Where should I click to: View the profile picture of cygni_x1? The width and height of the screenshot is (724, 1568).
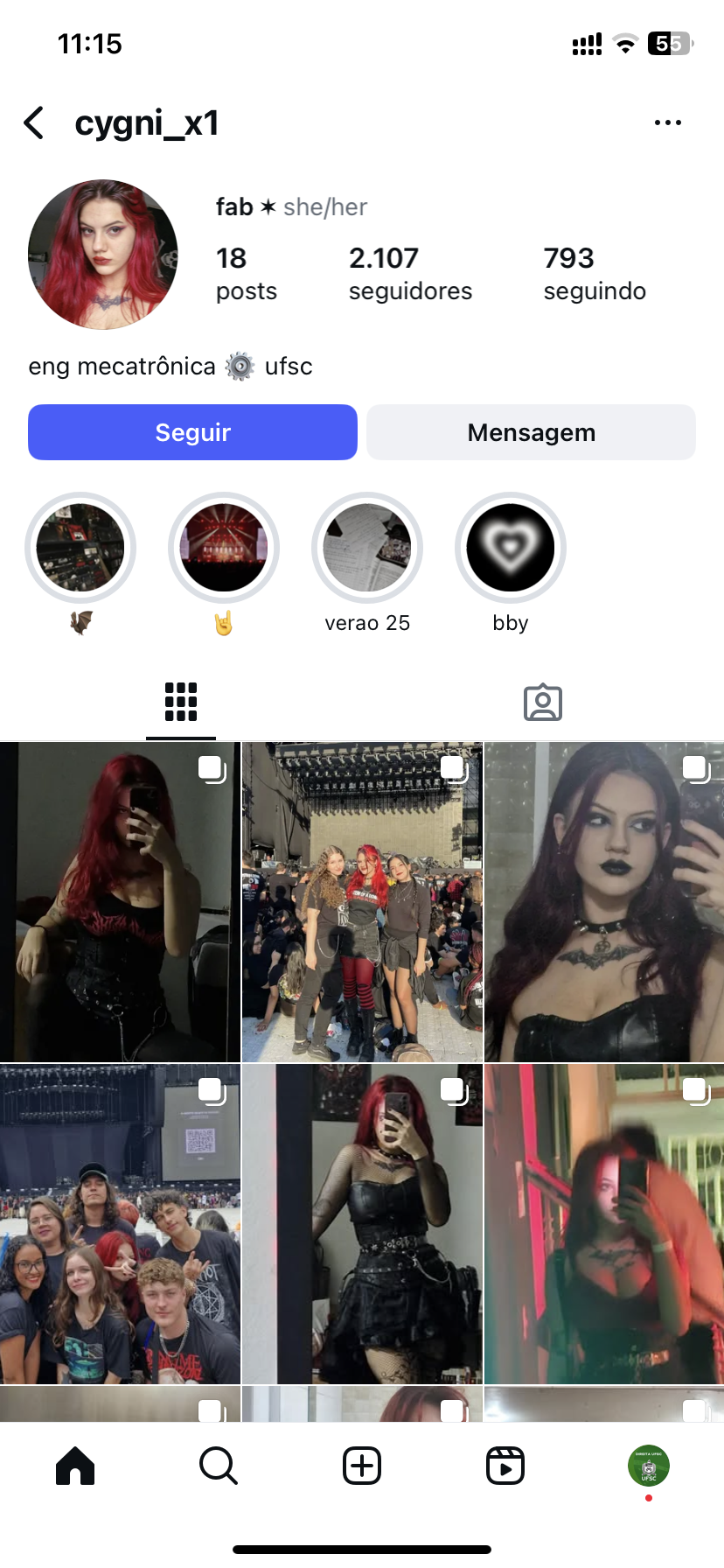point(103,255)
